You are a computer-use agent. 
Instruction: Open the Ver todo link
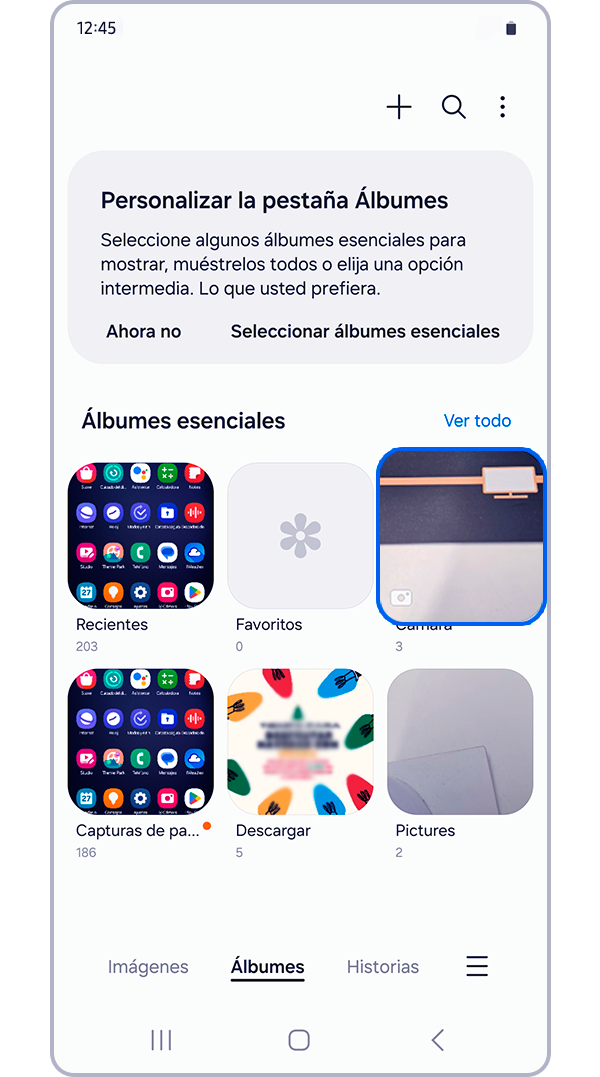[477, 421]
